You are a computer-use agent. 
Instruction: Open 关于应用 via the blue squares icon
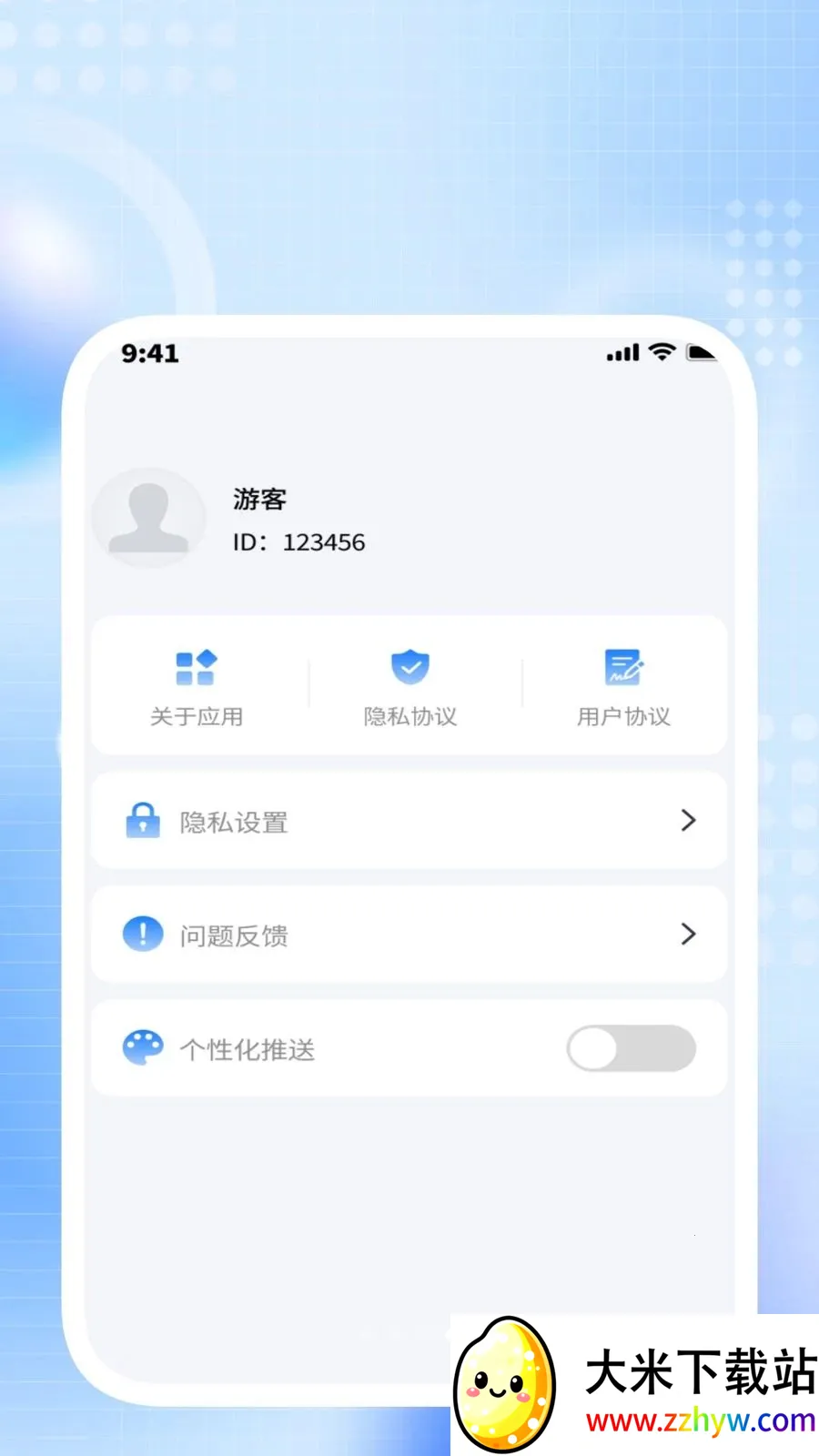tap(196, 668)
